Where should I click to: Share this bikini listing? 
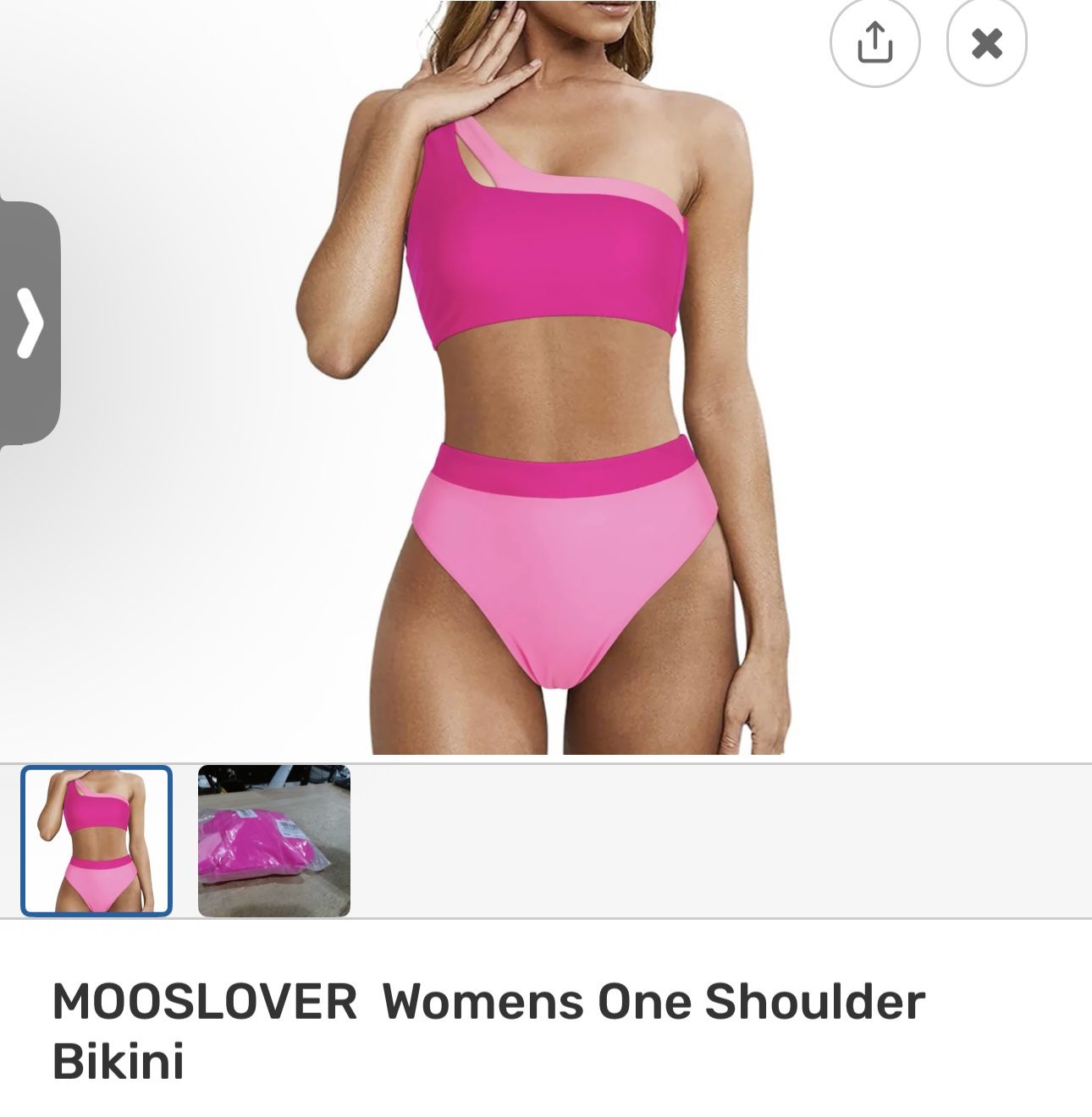[874, 42]
